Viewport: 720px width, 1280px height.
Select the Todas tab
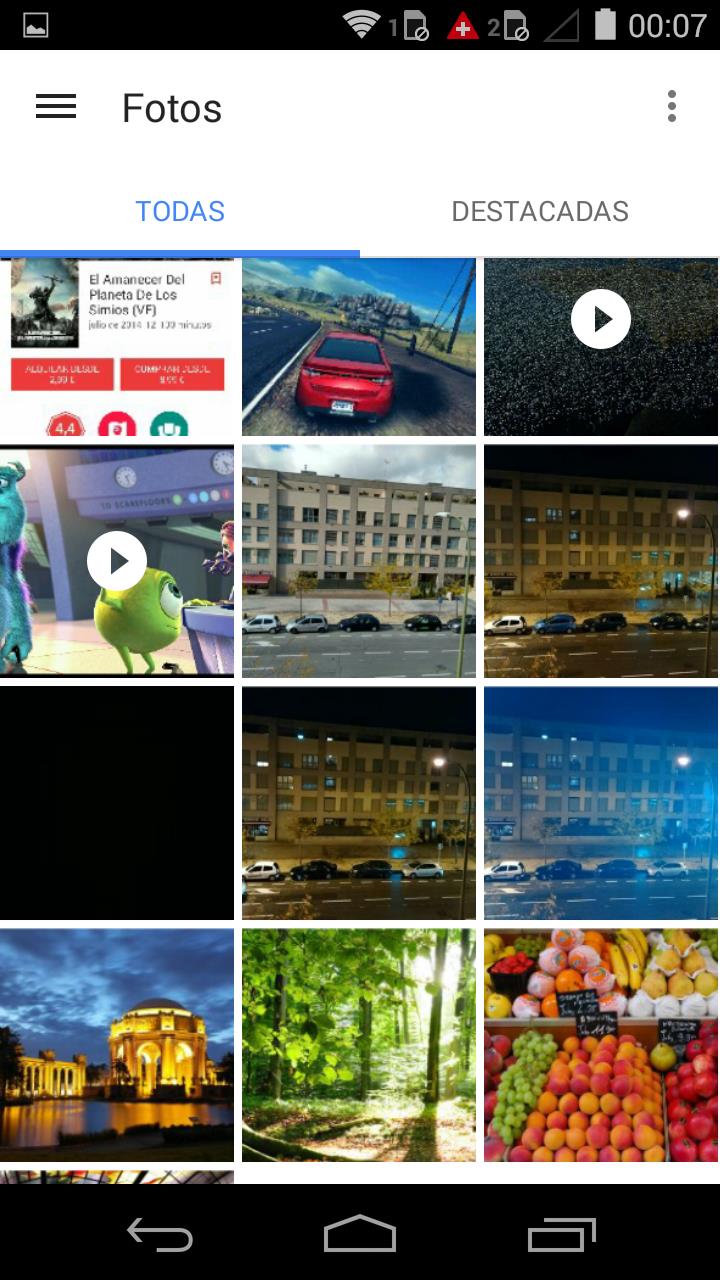(x=180, y=211)
